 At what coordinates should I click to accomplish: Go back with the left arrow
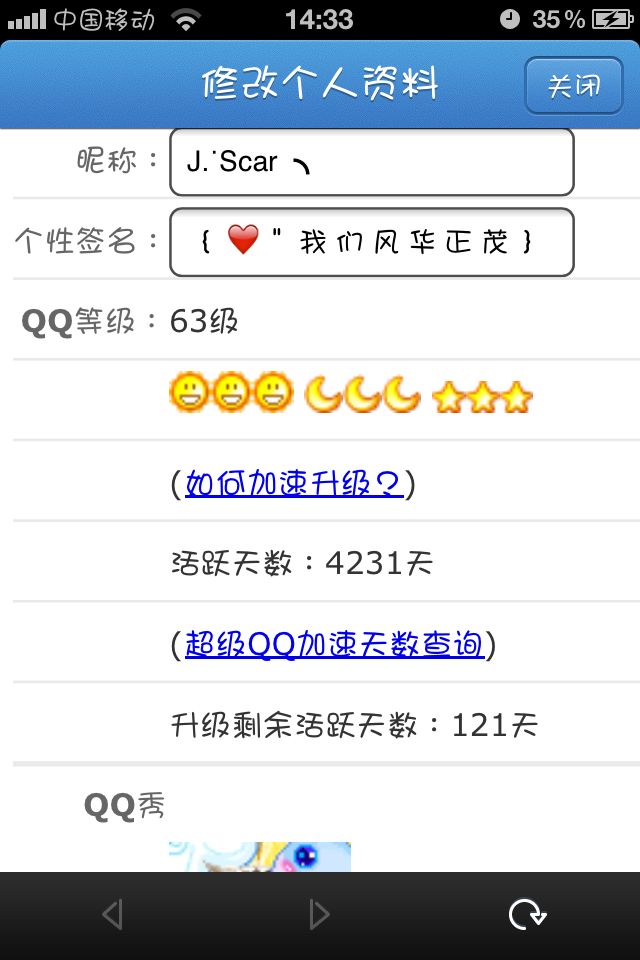pyautogui.click(x=113, y=915)
